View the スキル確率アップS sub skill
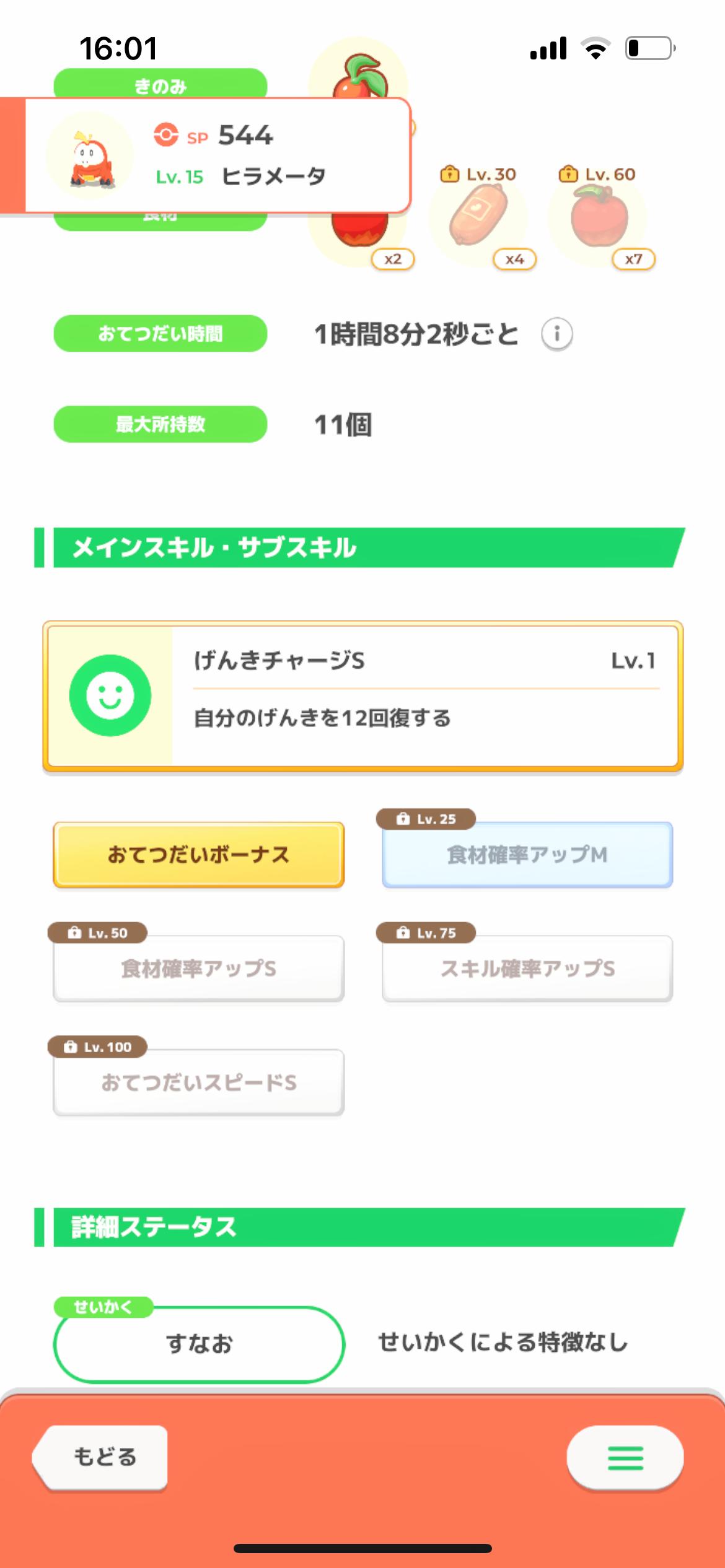The image size is (725, 1568). (527, 969)
